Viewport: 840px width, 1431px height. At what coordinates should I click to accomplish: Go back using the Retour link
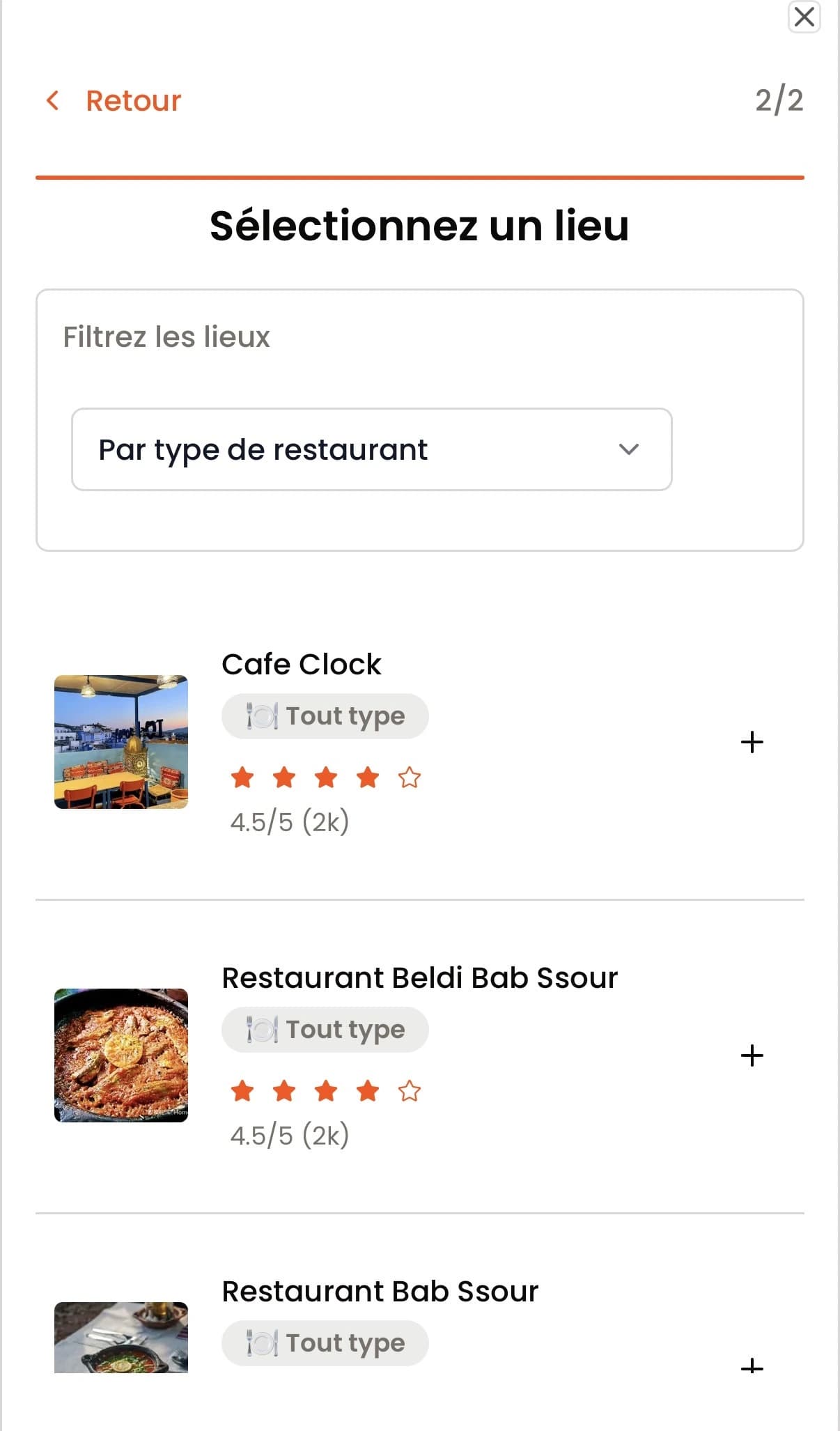pyautogui.click(x=133, y=100)
